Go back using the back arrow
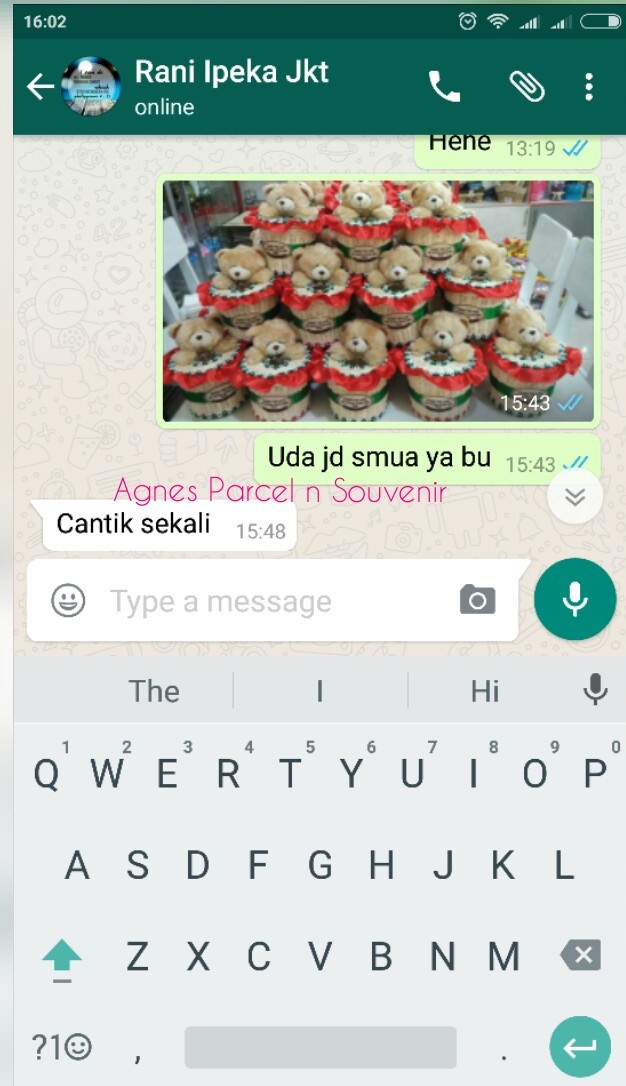The image size is (626, 1086). point(40,87)
